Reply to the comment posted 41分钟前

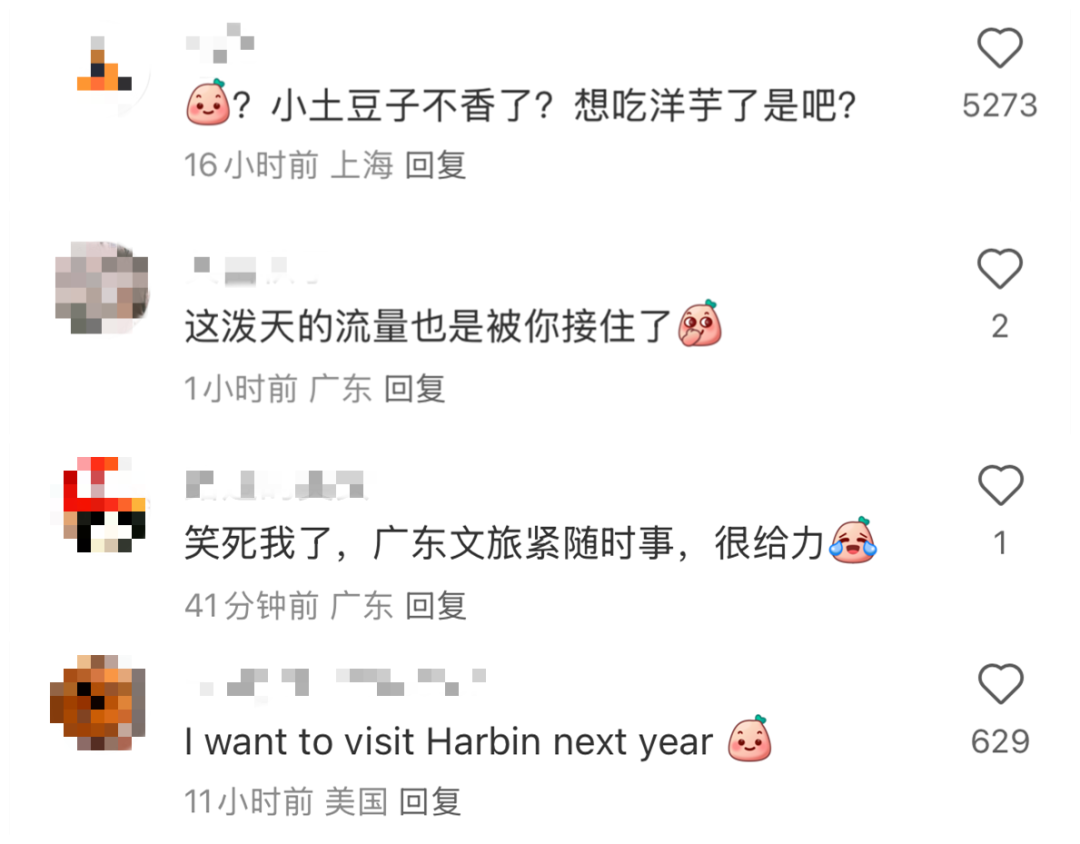point(436,605)
